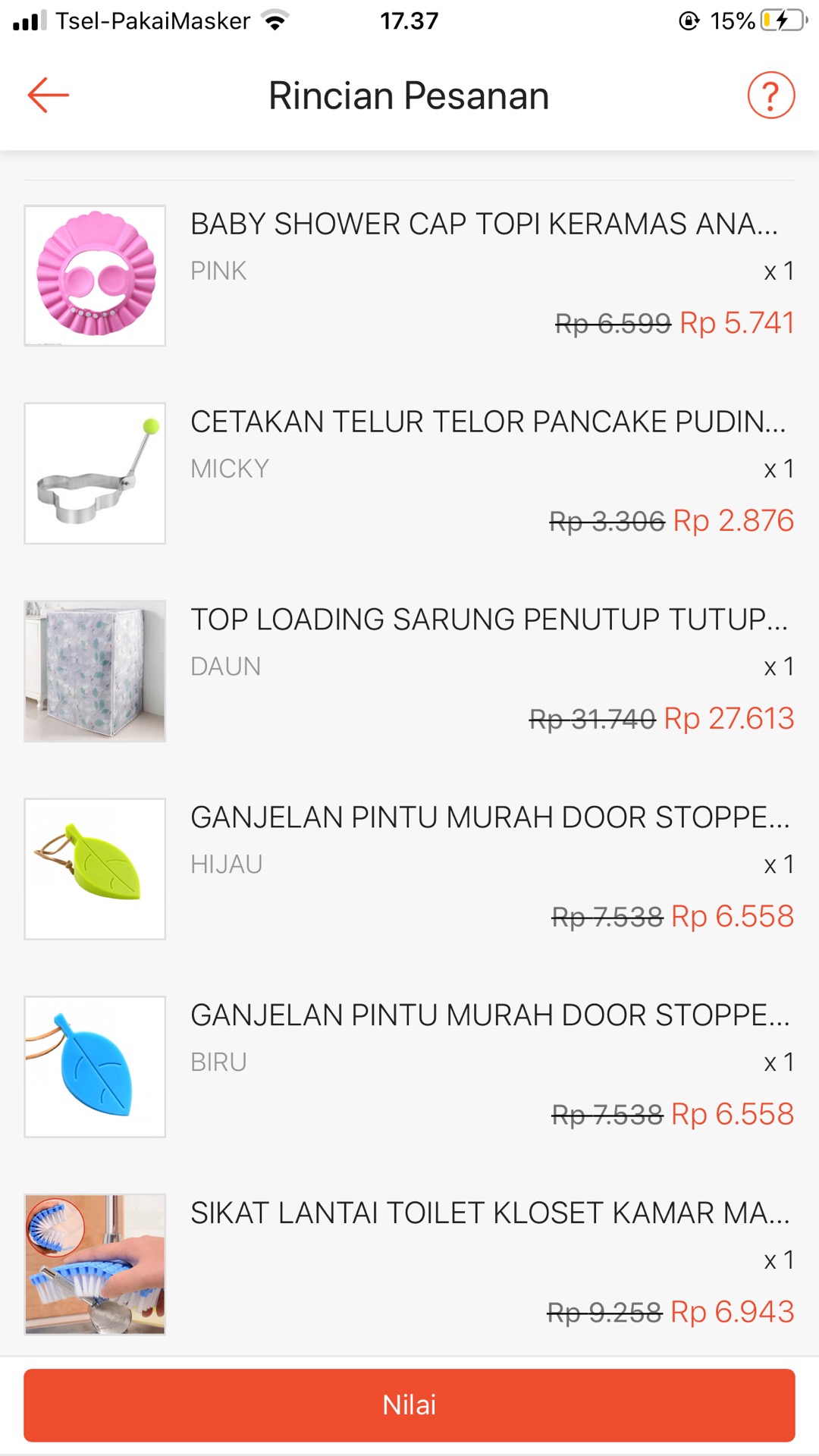Tap the back arrow to leave Rincian Pesanan
819x1456 pixels.
pos(47,95)
